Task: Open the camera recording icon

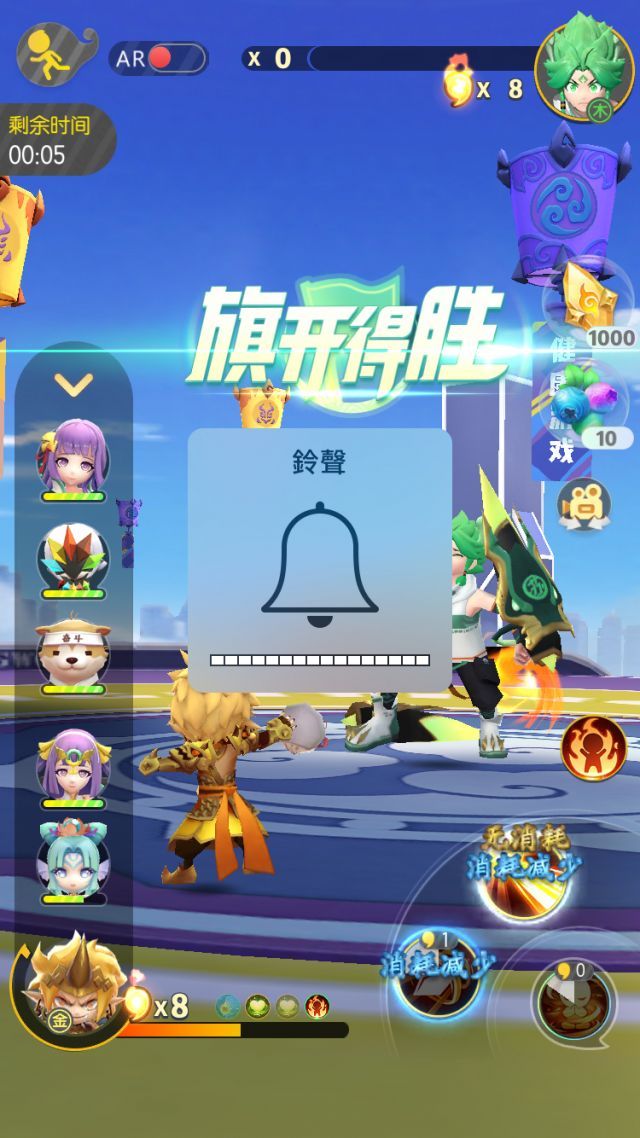Action: click(x=584, y=507)
